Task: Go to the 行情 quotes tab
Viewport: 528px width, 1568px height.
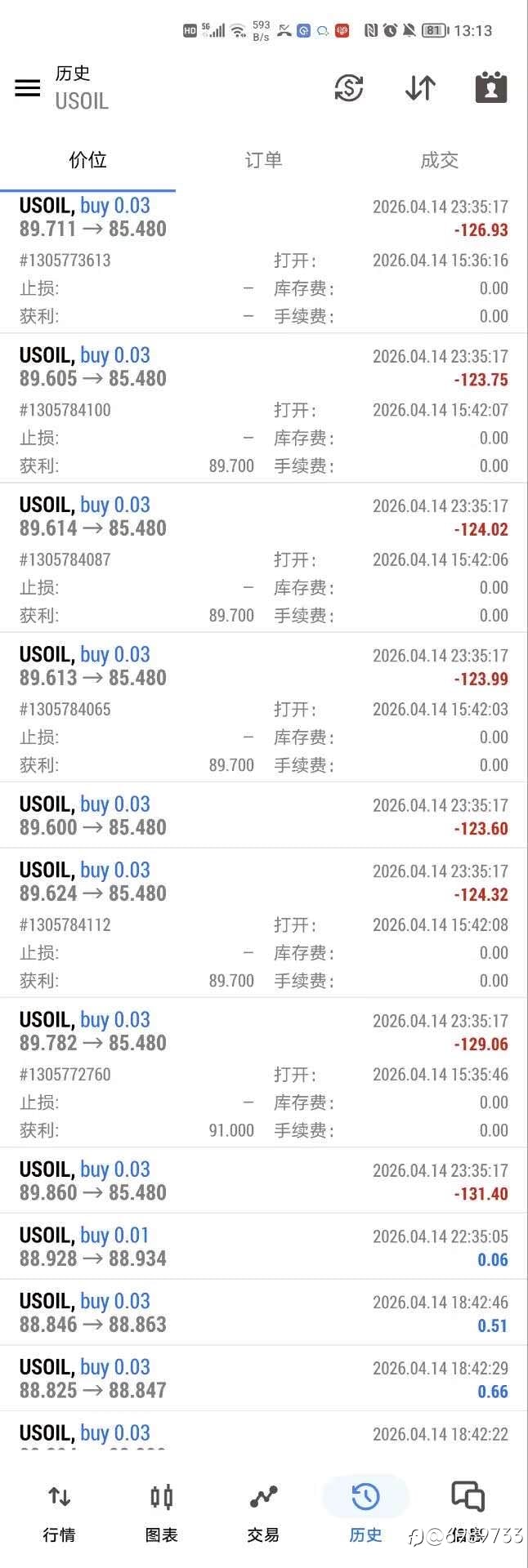Action: pyautogui.click(x=59, y=1512)
